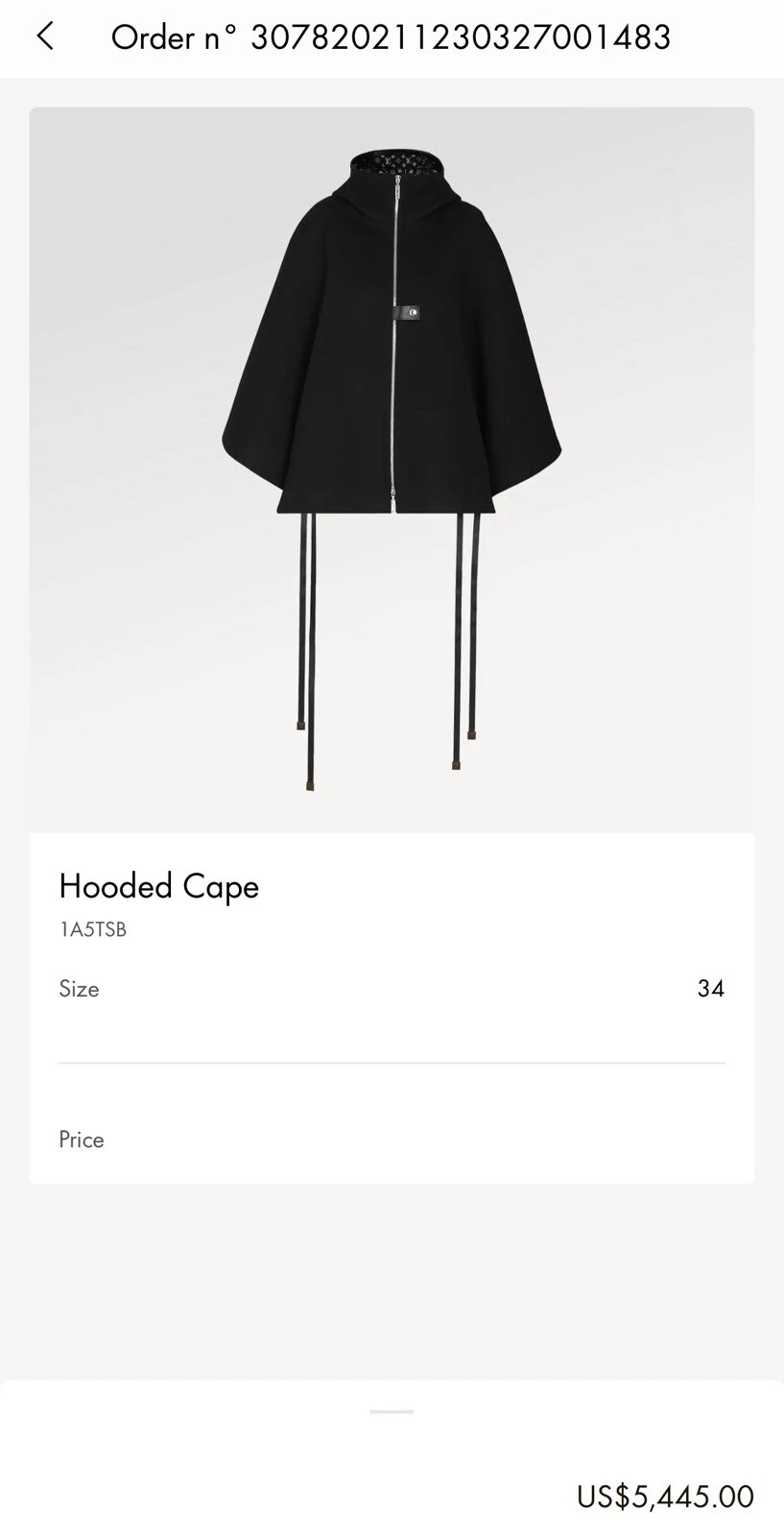Viewport: 784px width, 1536px height.
Task: Open the Hooded Cape product image
Action: click(x=392, y=468)
